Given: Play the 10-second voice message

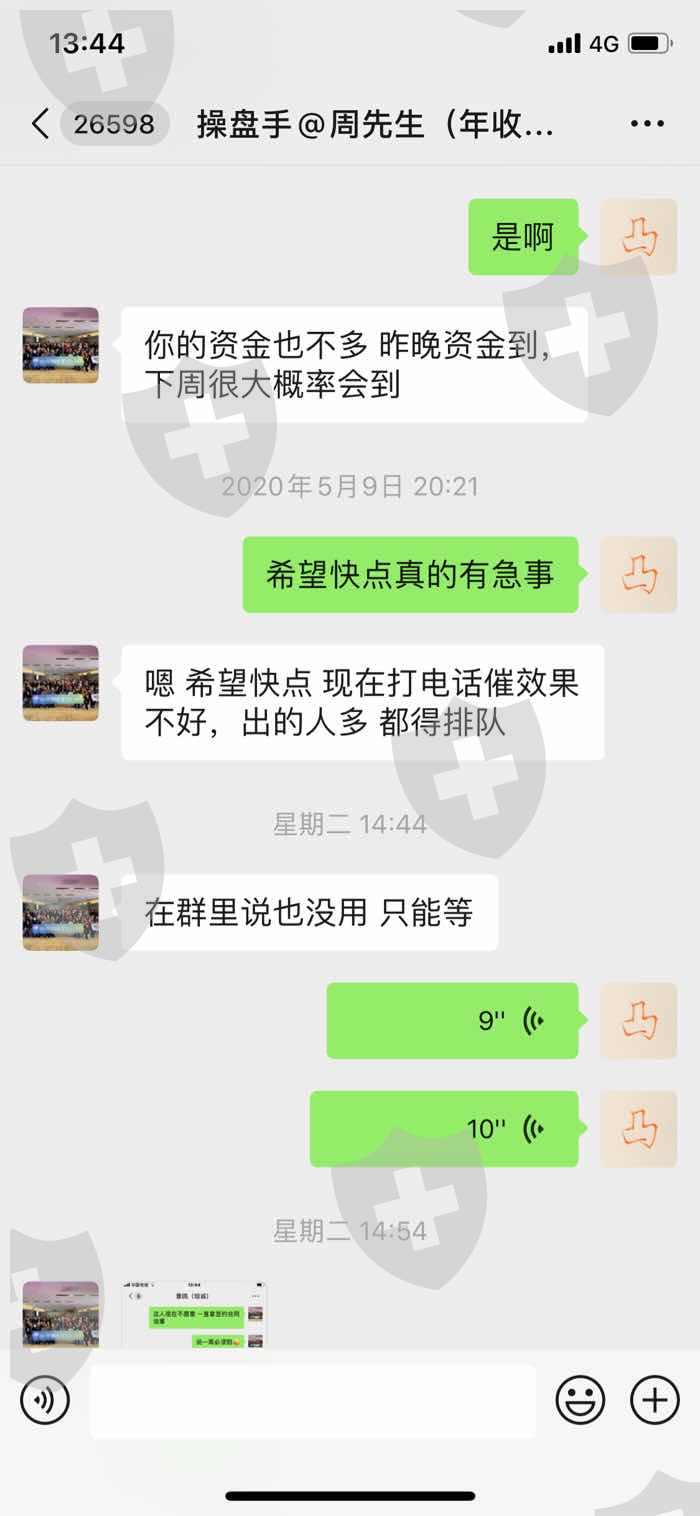Looking at the screenshot, I should 444,1128.
